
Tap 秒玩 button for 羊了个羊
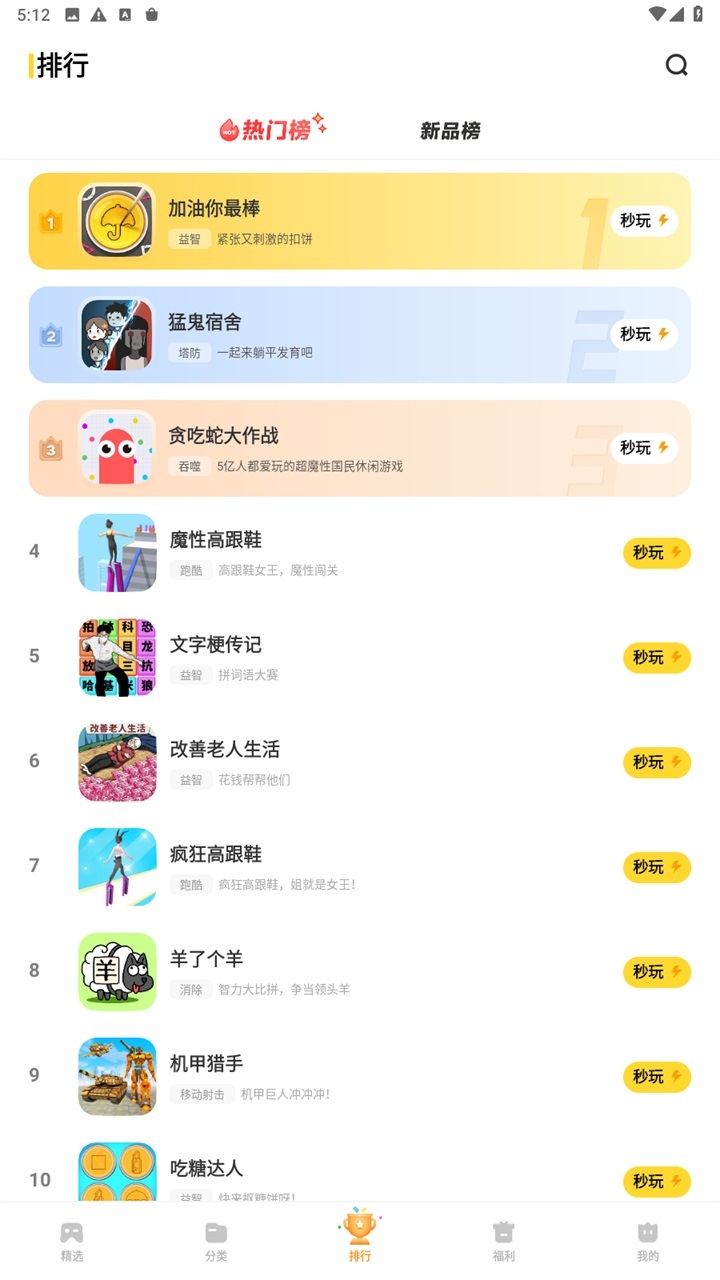(x=656, y=971)
